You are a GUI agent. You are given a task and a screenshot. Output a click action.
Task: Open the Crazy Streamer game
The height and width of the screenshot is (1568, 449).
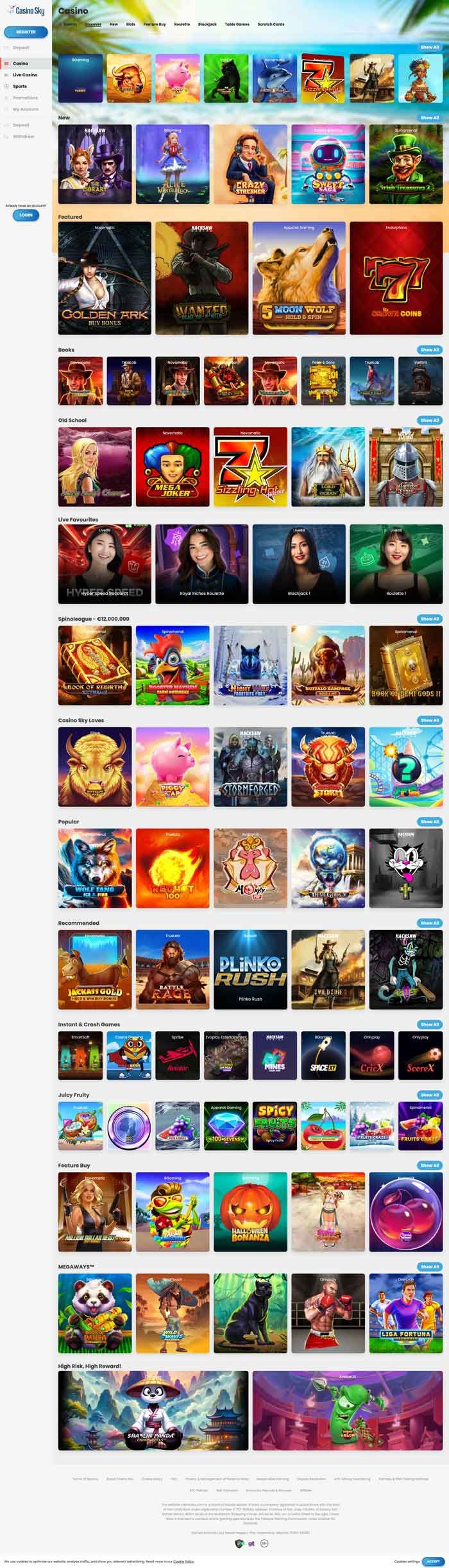tap(250, 164)
